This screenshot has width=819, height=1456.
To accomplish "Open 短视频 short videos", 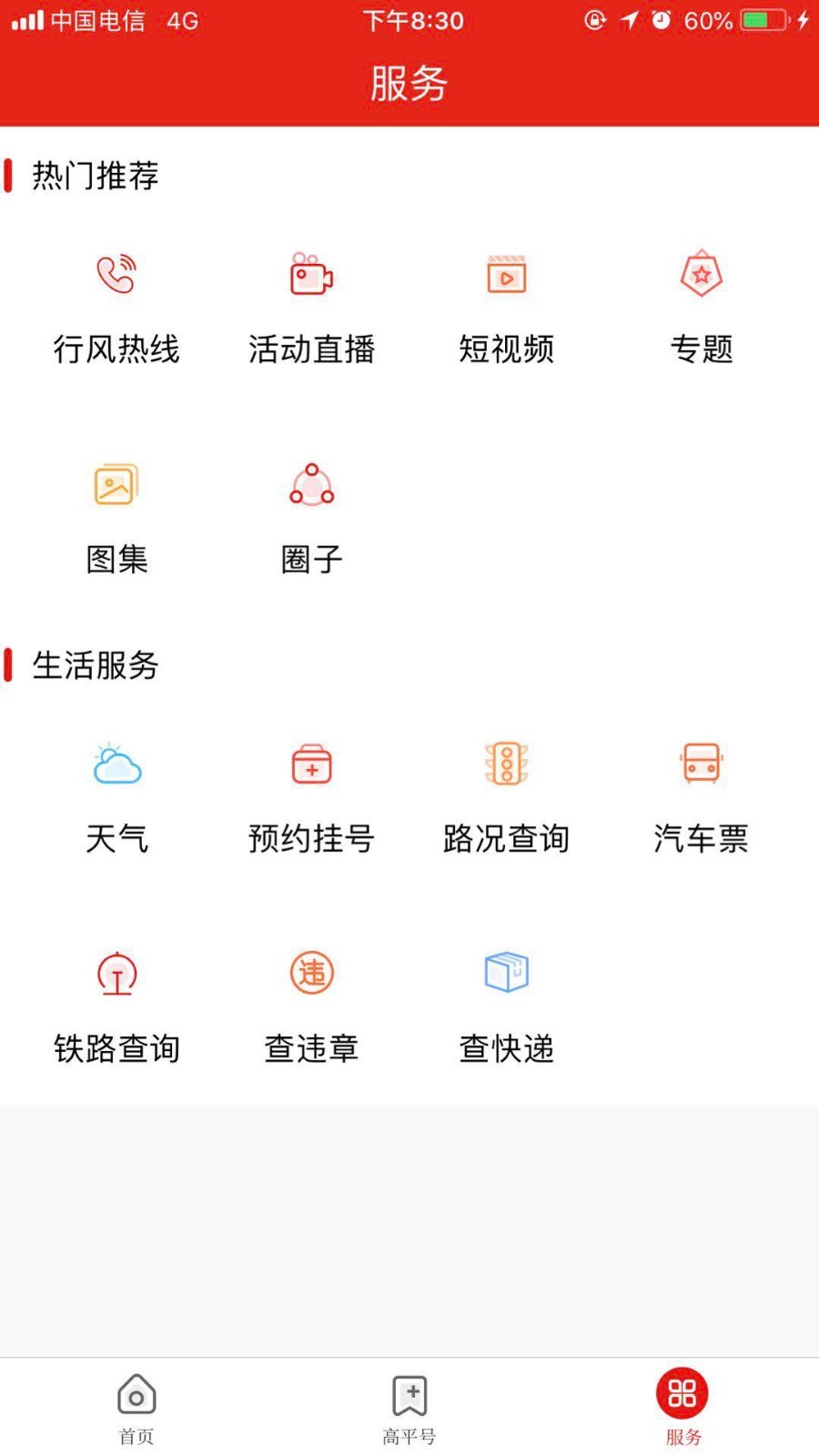I will [x=506, y=308].
